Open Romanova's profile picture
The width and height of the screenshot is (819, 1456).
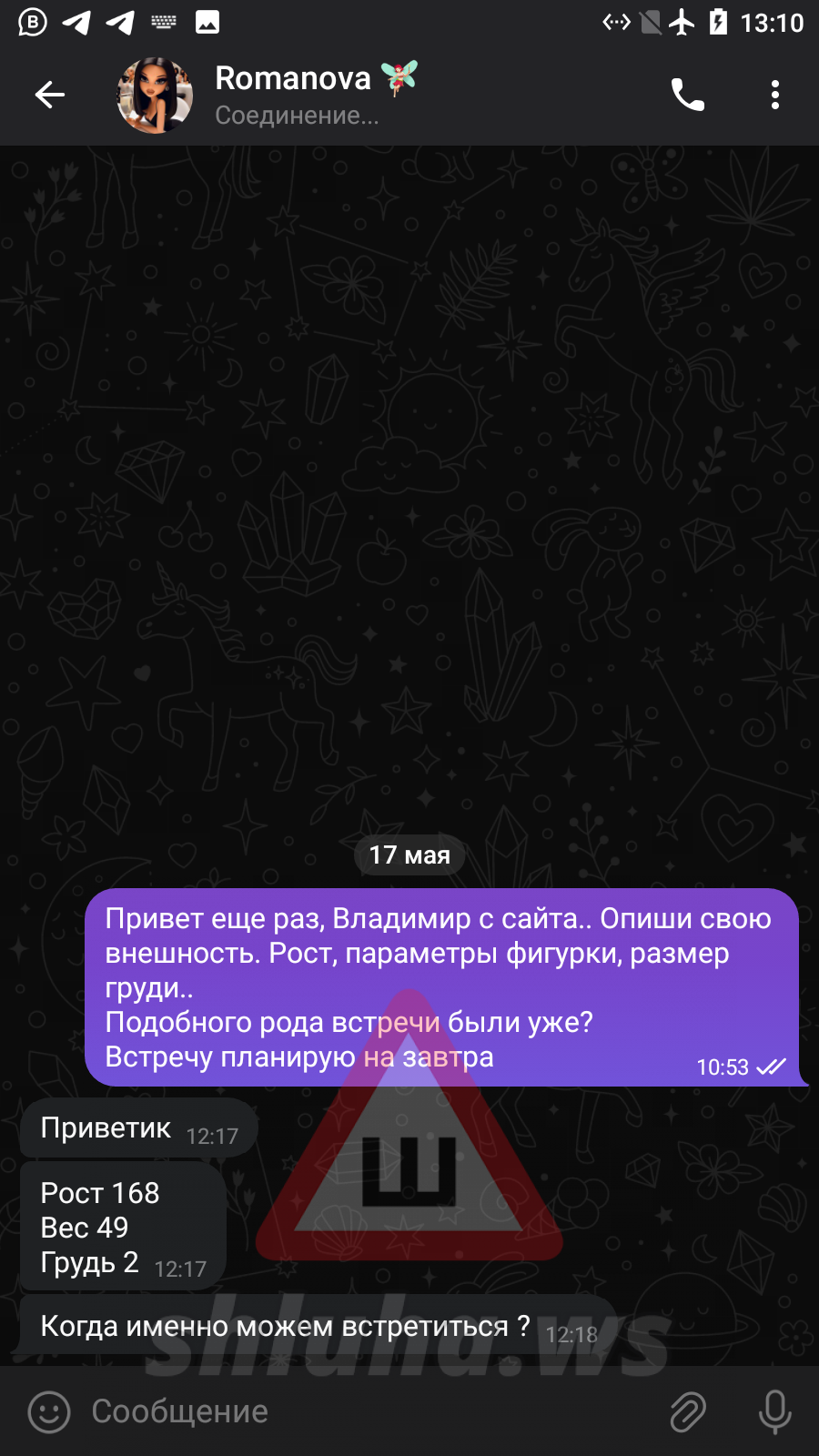(155, 96)
